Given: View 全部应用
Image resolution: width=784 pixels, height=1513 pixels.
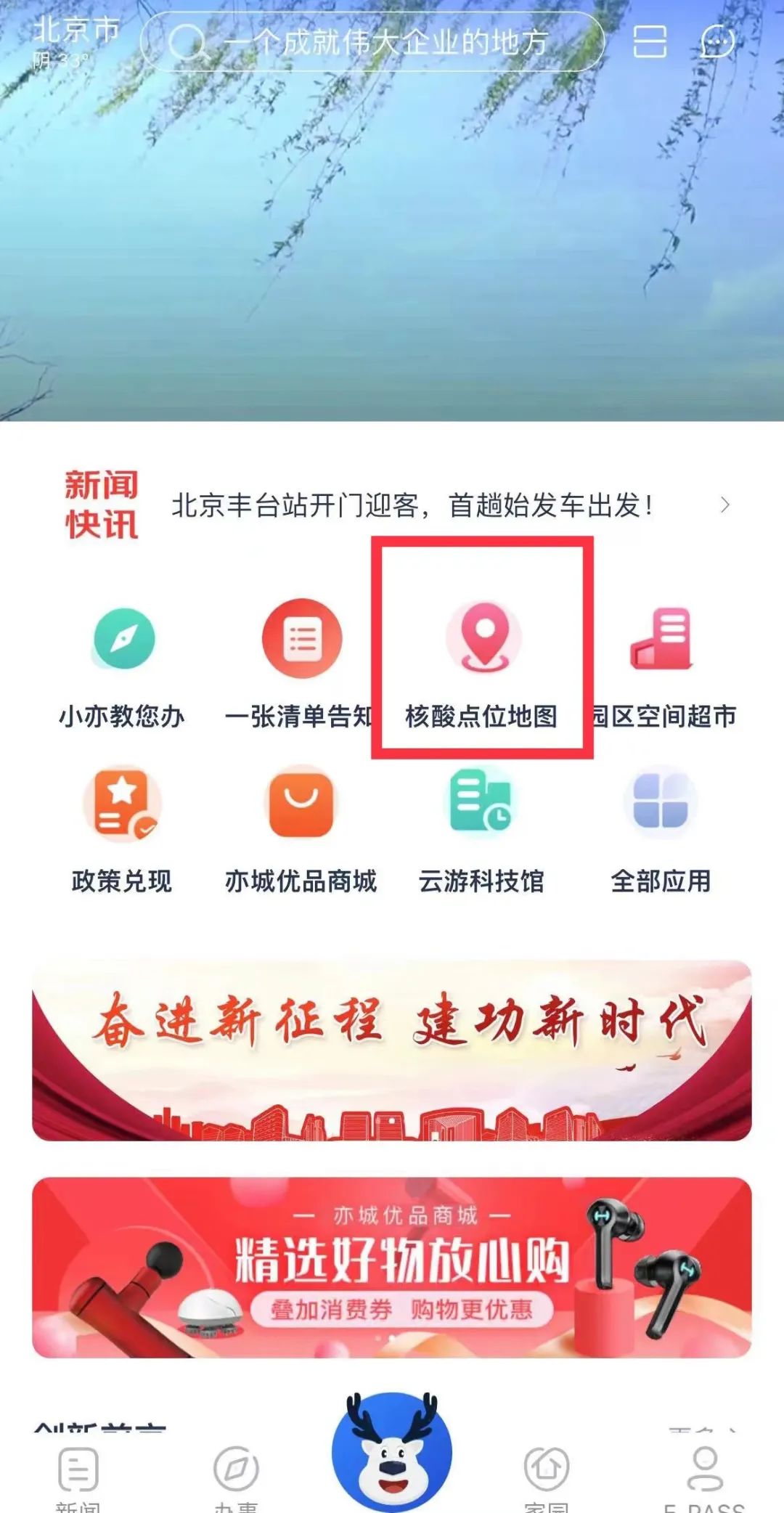Looking at the screenshot, I should pyautogui.click(x=661, y=828).
